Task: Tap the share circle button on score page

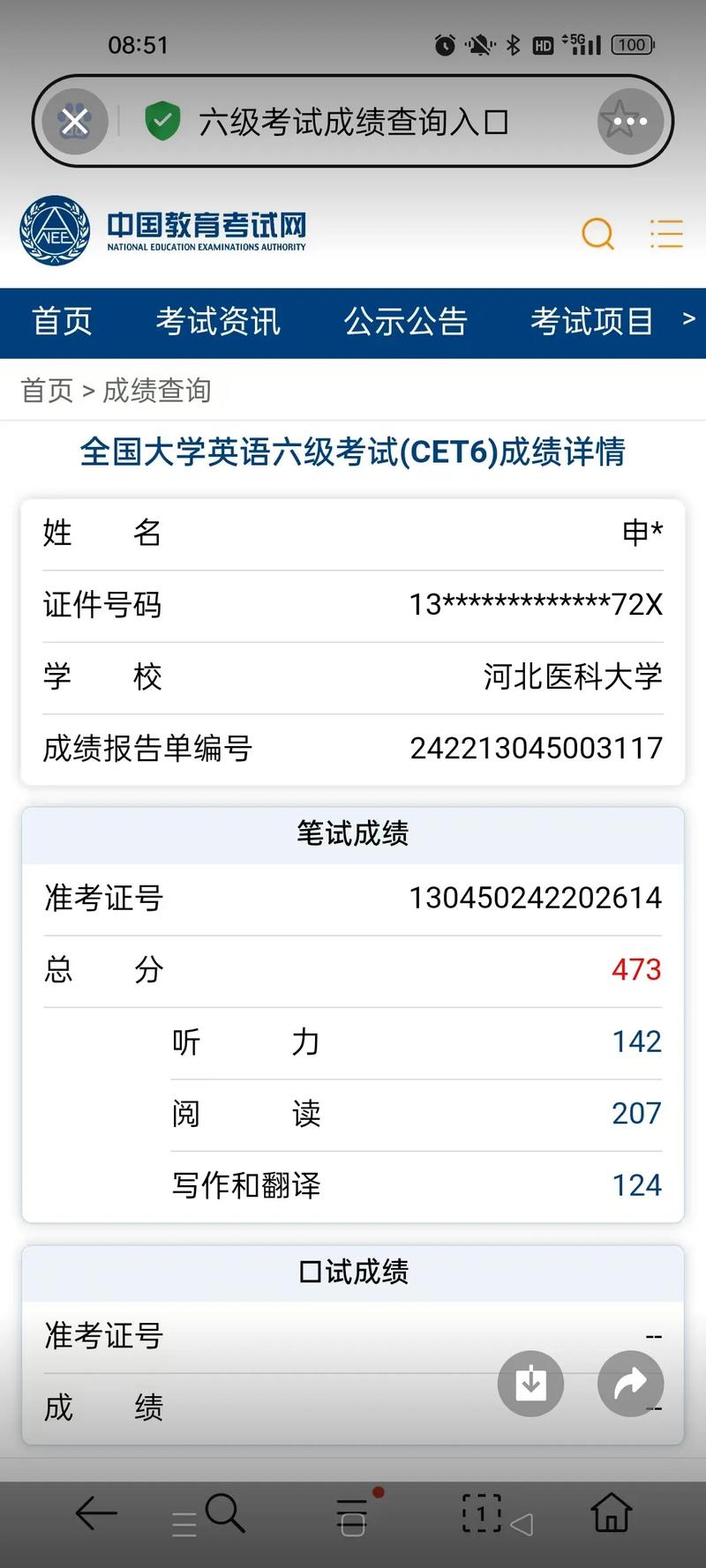Action: click(x=631, y=1384)
